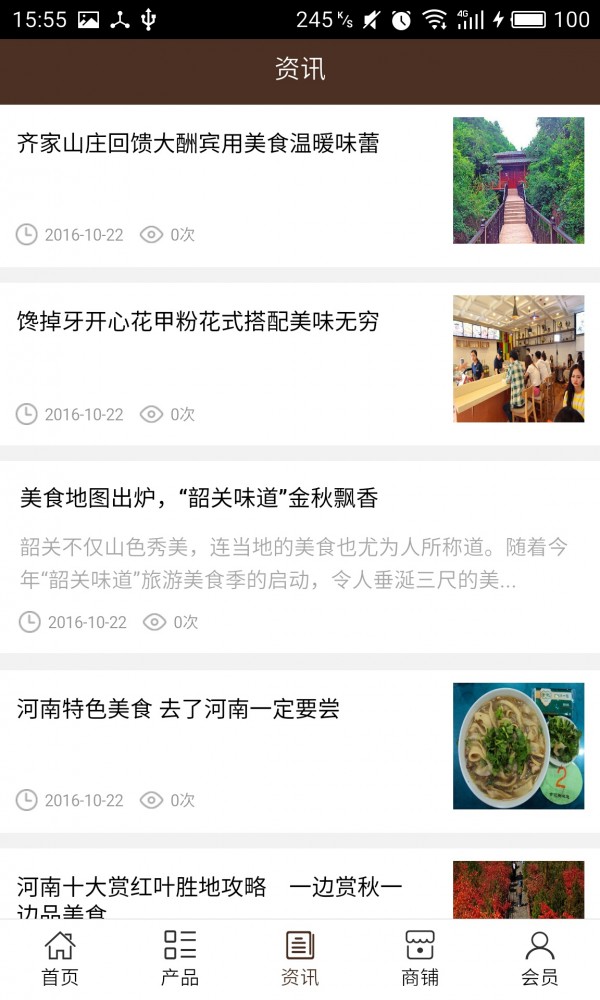The image size is (600, 1000).
Task: Switch to the 首页 tab
Action: click(60, 958)
